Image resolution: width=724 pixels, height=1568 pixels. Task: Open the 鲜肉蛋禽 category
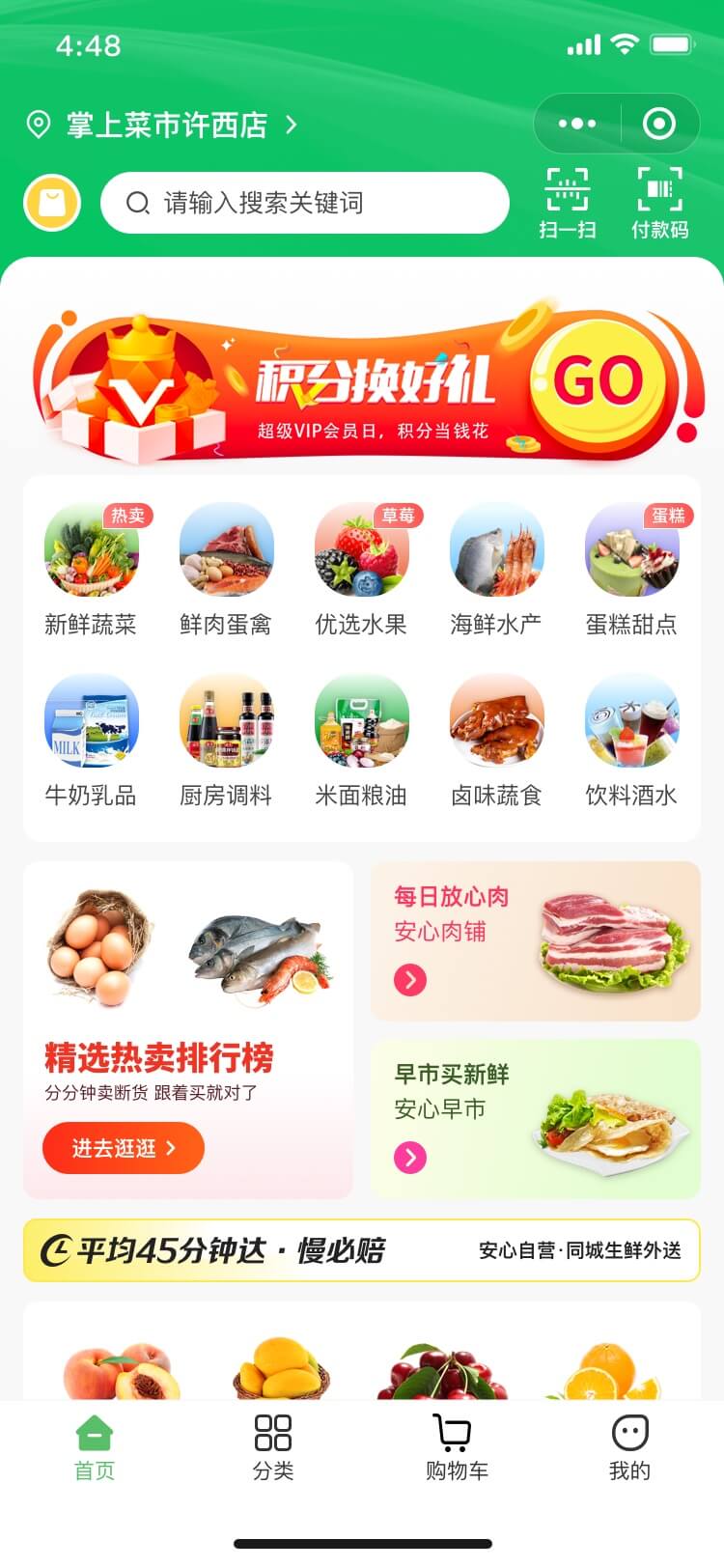[227, 570]
